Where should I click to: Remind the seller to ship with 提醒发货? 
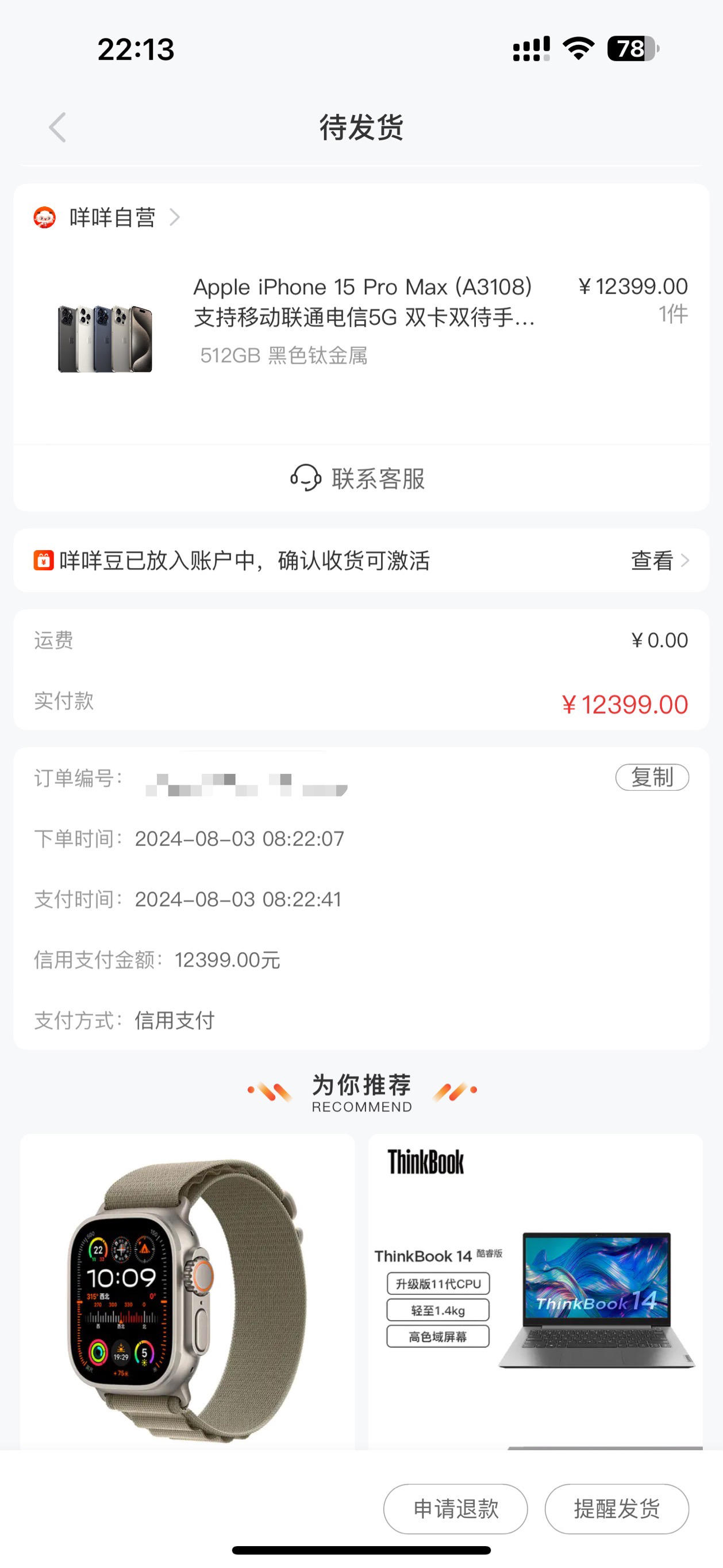click(617, 1508)
